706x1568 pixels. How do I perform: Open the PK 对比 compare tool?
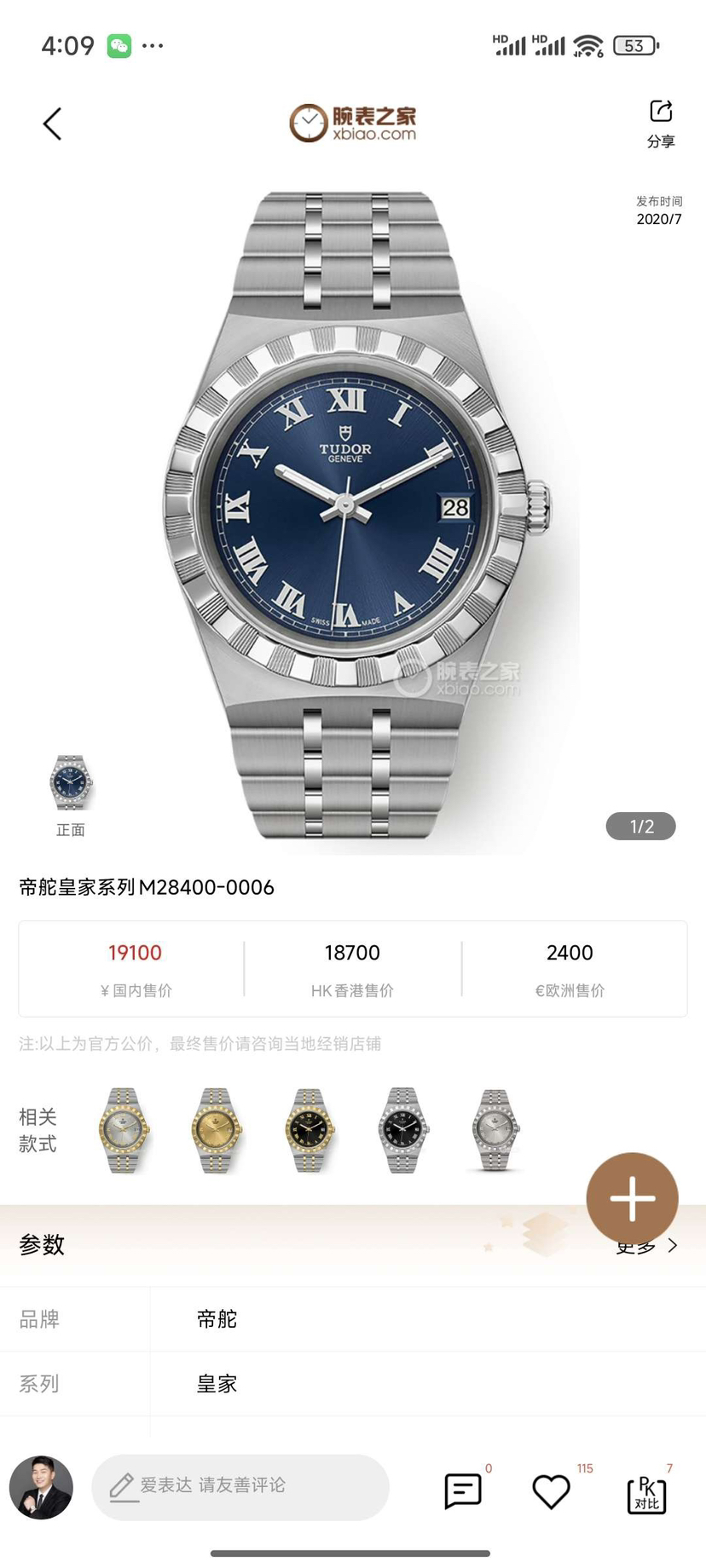coord(646,1494)
